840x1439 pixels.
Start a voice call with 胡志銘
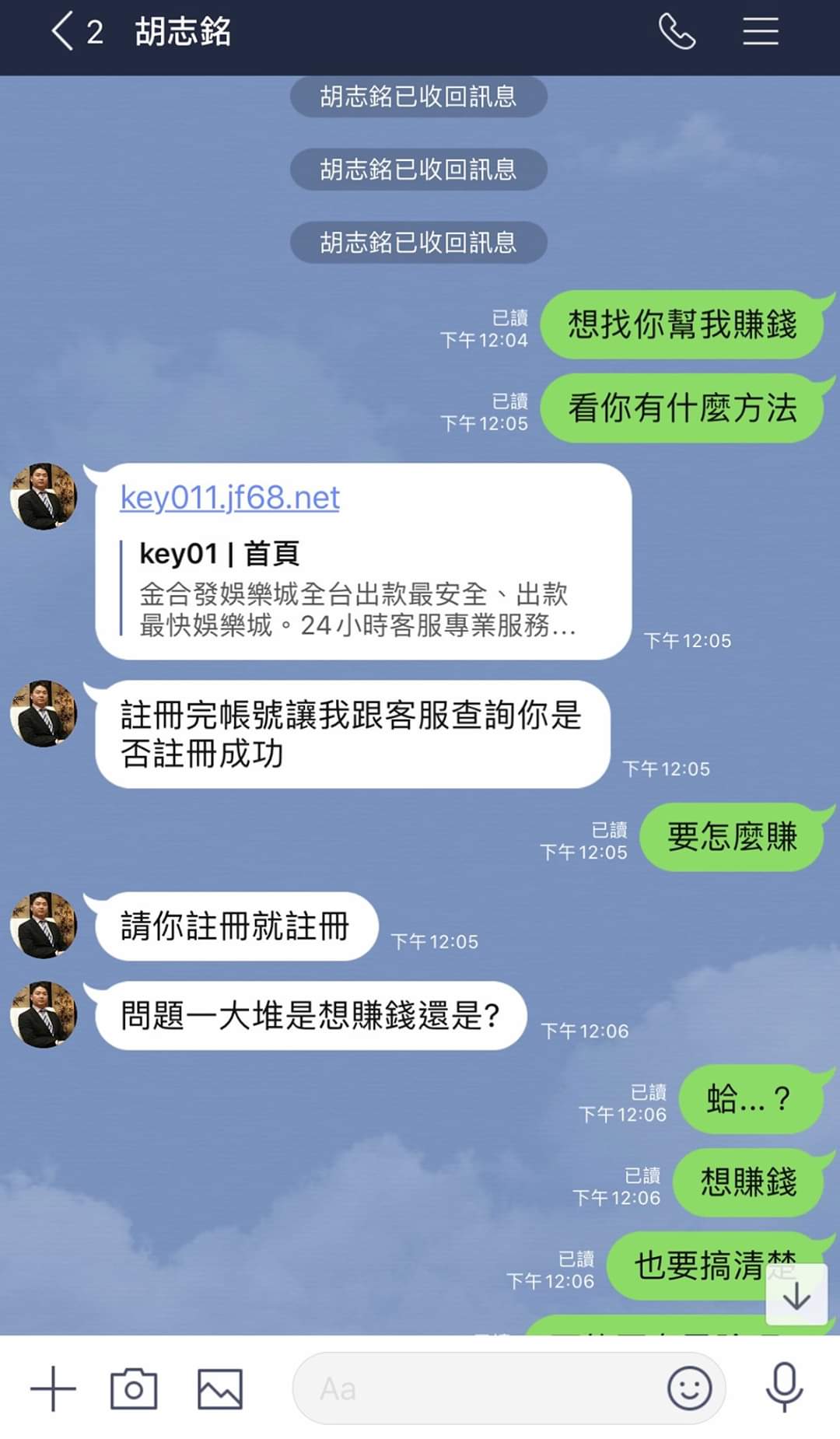(677, 33)
